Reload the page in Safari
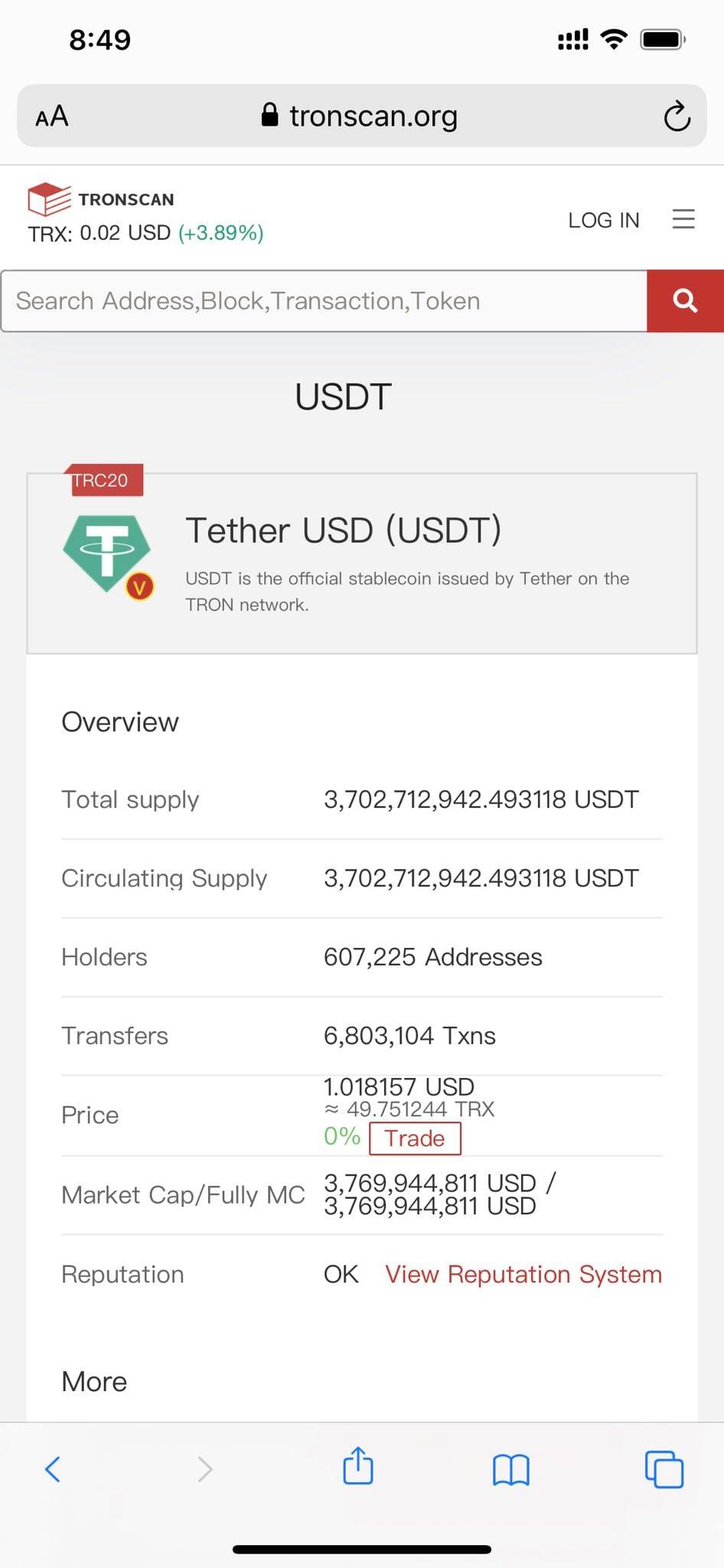 (677, 116)
